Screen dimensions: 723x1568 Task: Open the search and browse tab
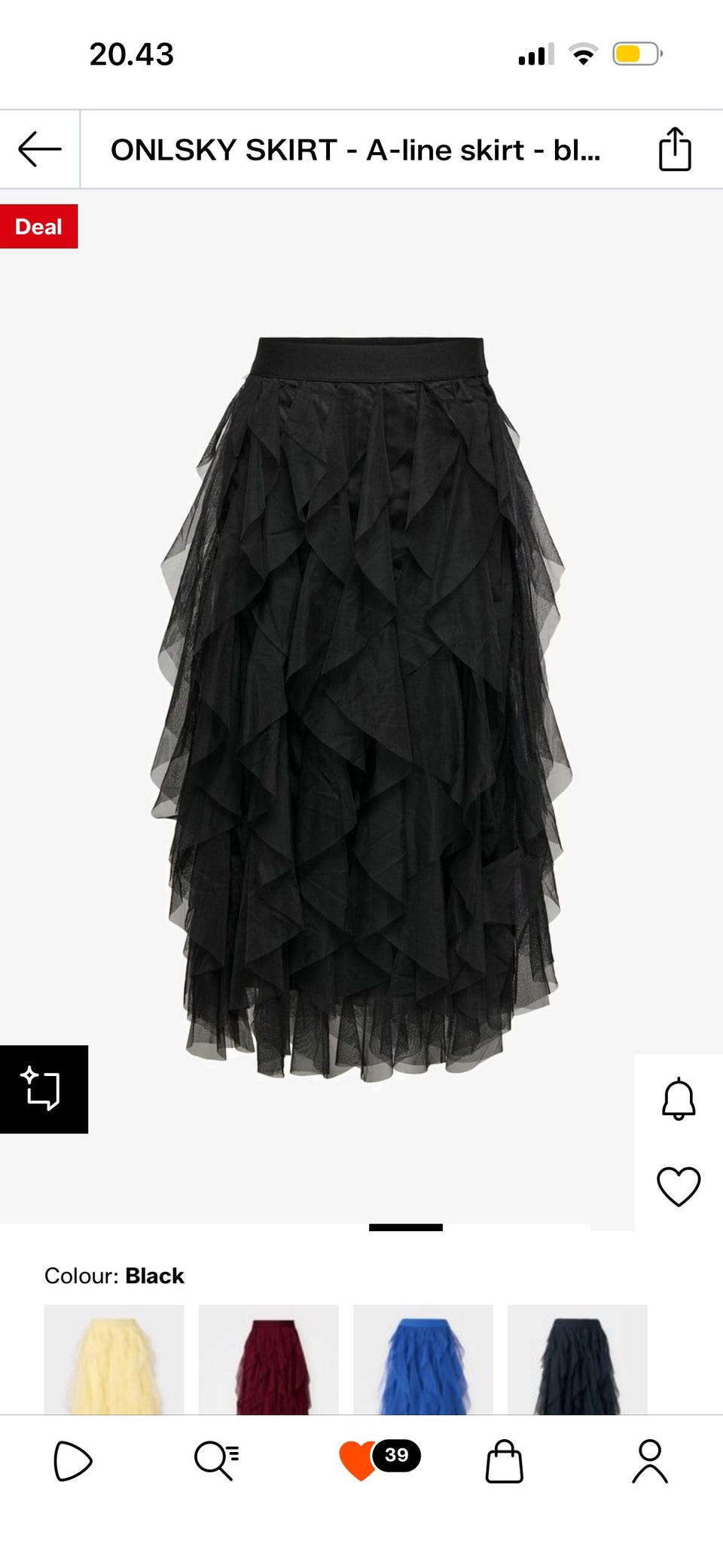point(217,1462)
